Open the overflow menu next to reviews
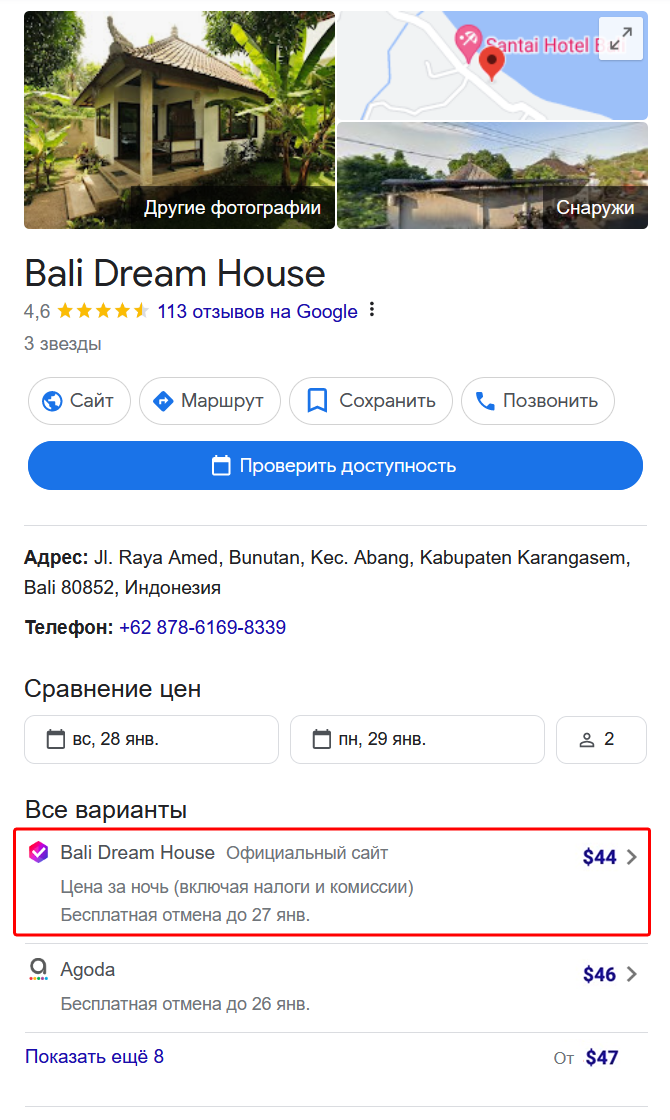This screenshot has width=670, height=1120. [371, 310]
